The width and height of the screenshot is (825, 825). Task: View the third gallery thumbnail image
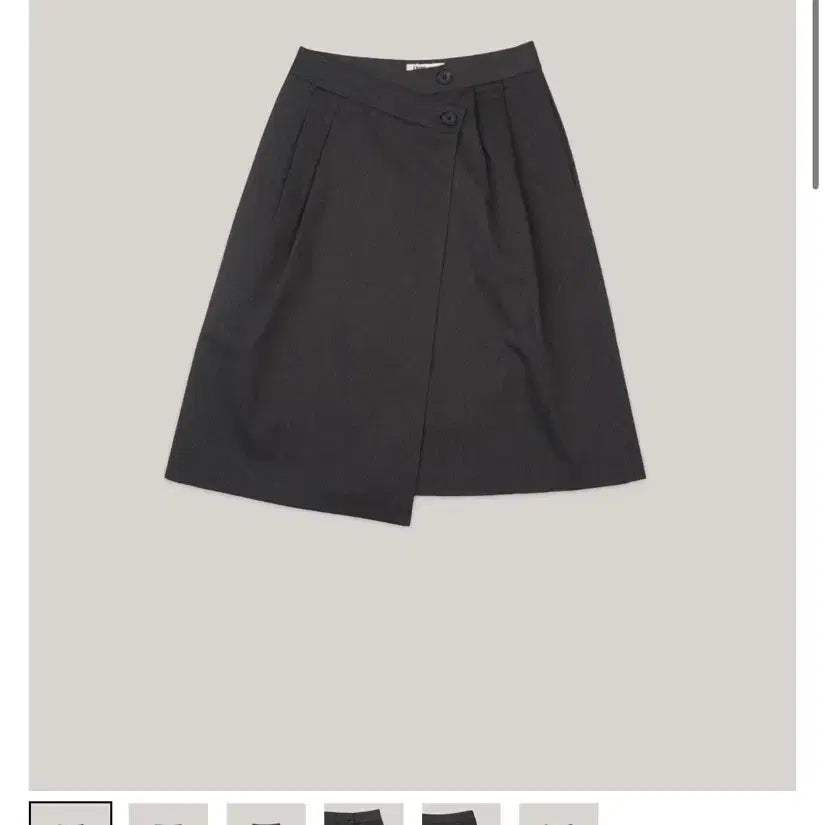click(x=266, y=814)
